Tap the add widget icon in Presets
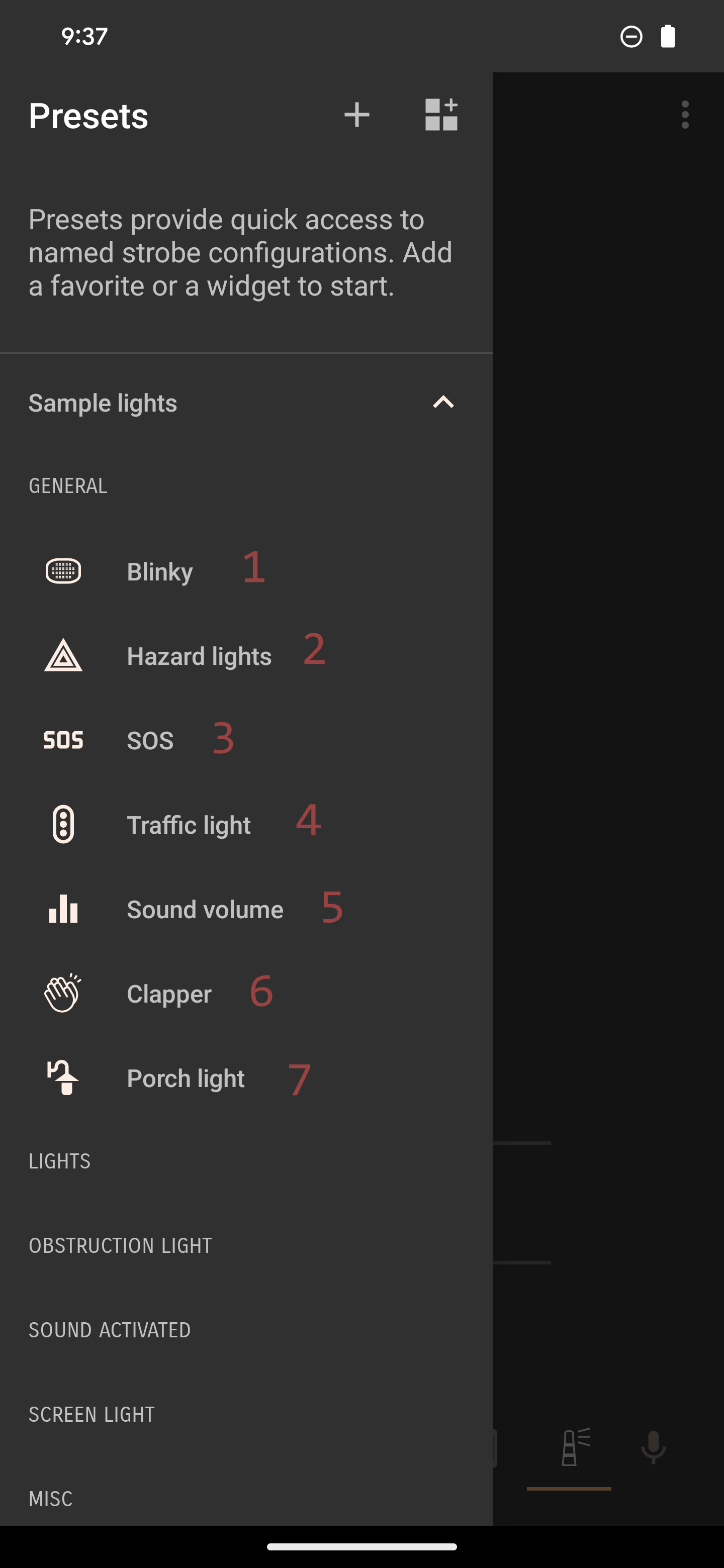724x1568 pixels. click(441, 115)
